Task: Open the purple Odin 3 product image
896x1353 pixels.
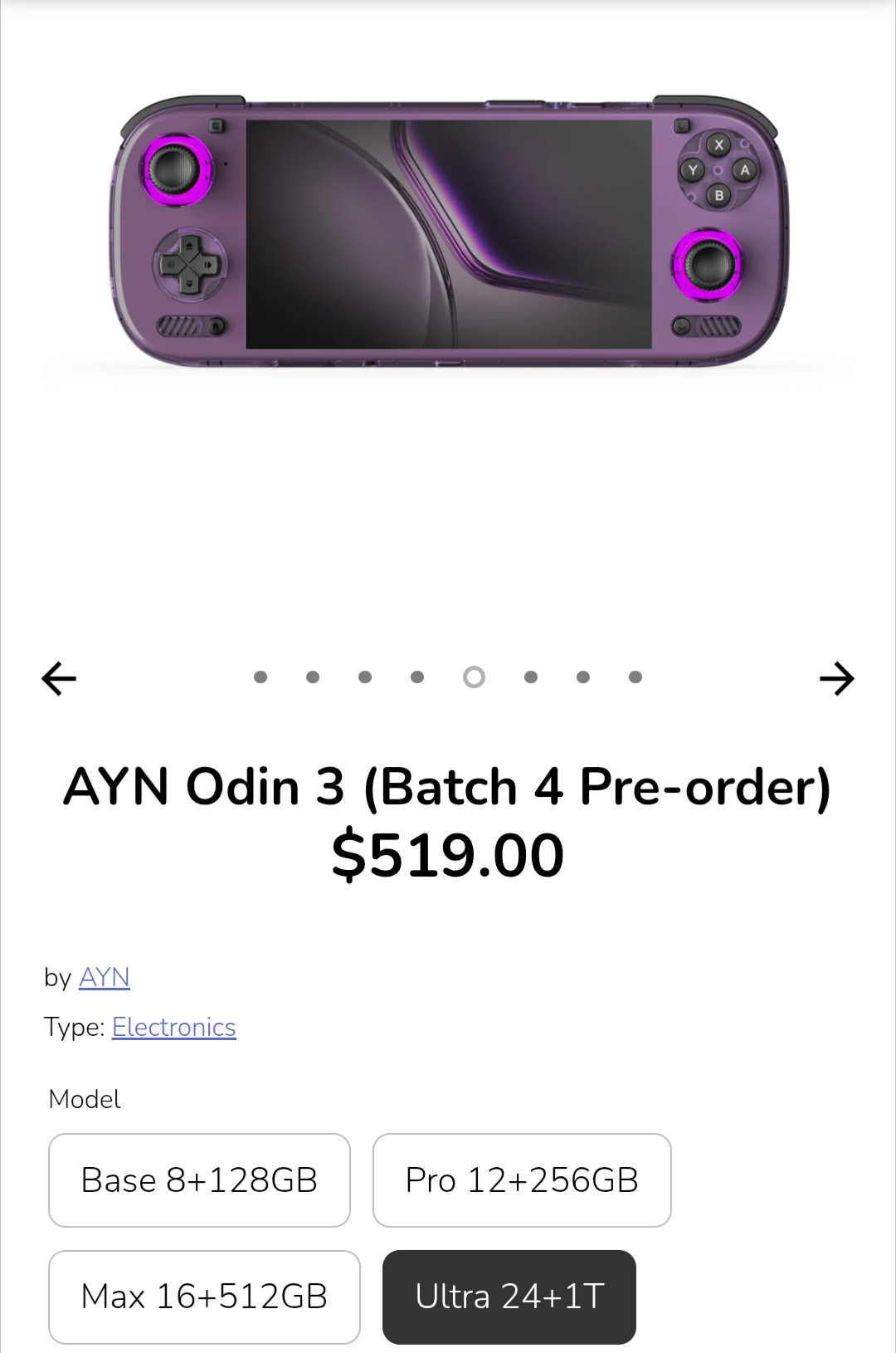Action: click(x=448, y=232)
